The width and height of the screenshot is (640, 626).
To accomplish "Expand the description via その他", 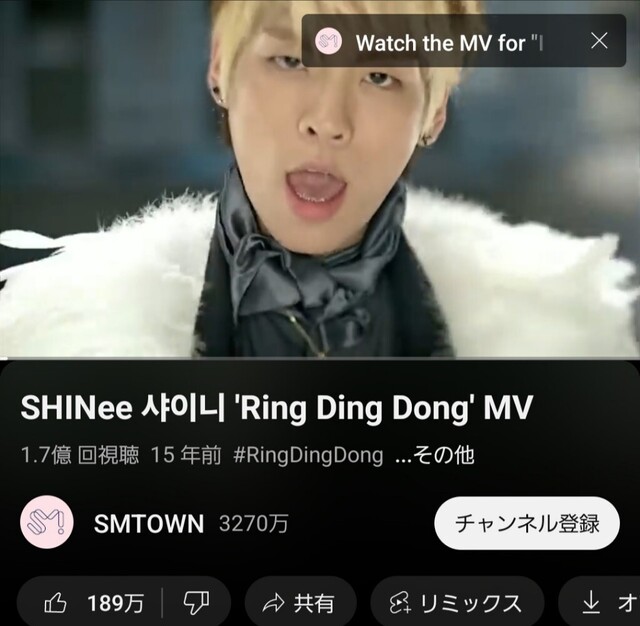I will coord(434,456).
